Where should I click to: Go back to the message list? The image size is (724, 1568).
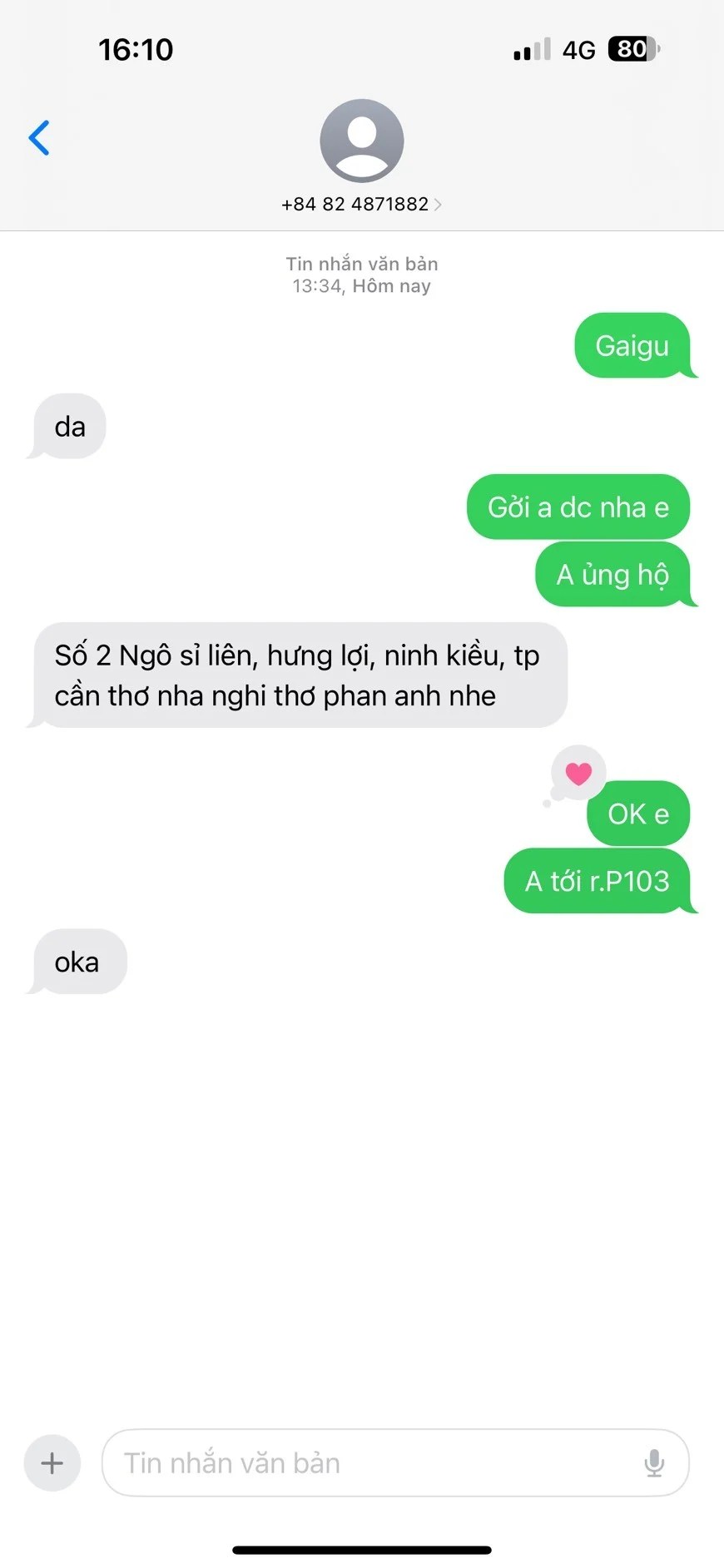[x=39, y=138]
